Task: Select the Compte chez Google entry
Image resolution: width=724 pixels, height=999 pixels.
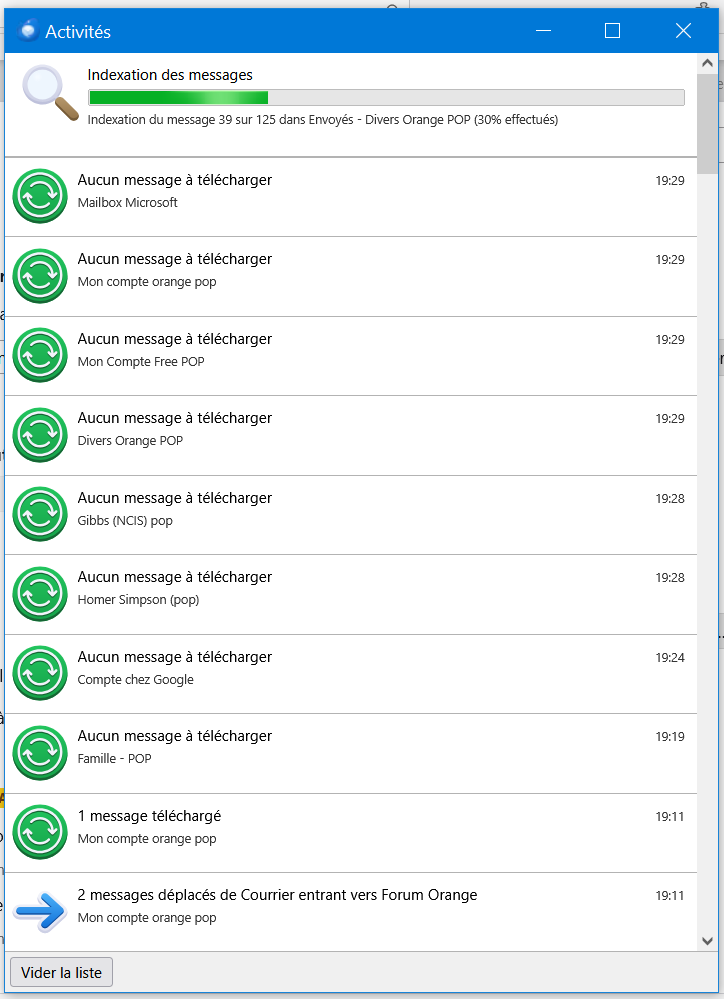Action: point(350,673)
